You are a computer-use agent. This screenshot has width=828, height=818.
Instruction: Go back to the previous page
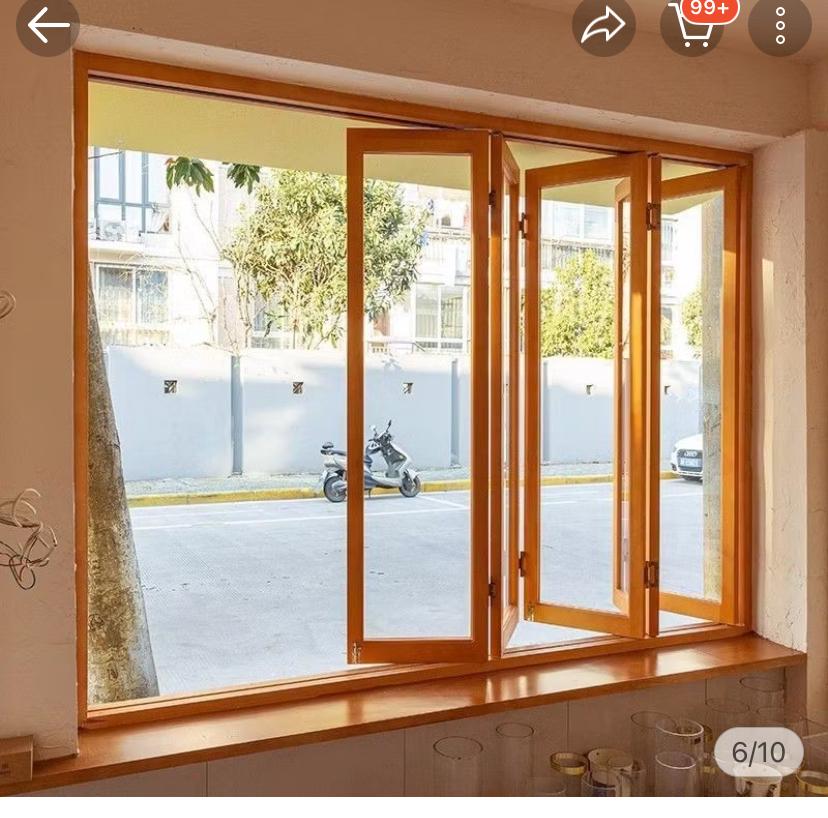pos(47,25)
